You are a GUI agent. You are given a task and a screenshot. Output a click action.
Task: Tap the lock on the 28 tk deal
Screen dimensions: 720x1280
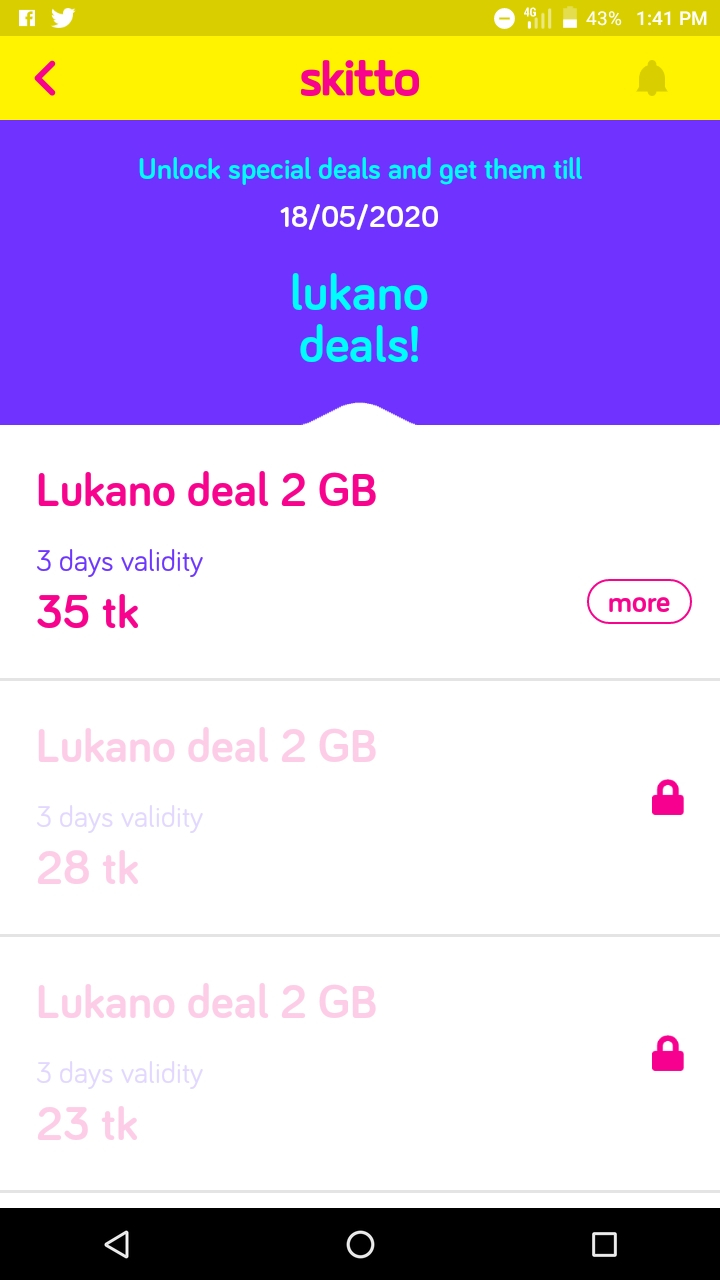click(x=667, y=798)
